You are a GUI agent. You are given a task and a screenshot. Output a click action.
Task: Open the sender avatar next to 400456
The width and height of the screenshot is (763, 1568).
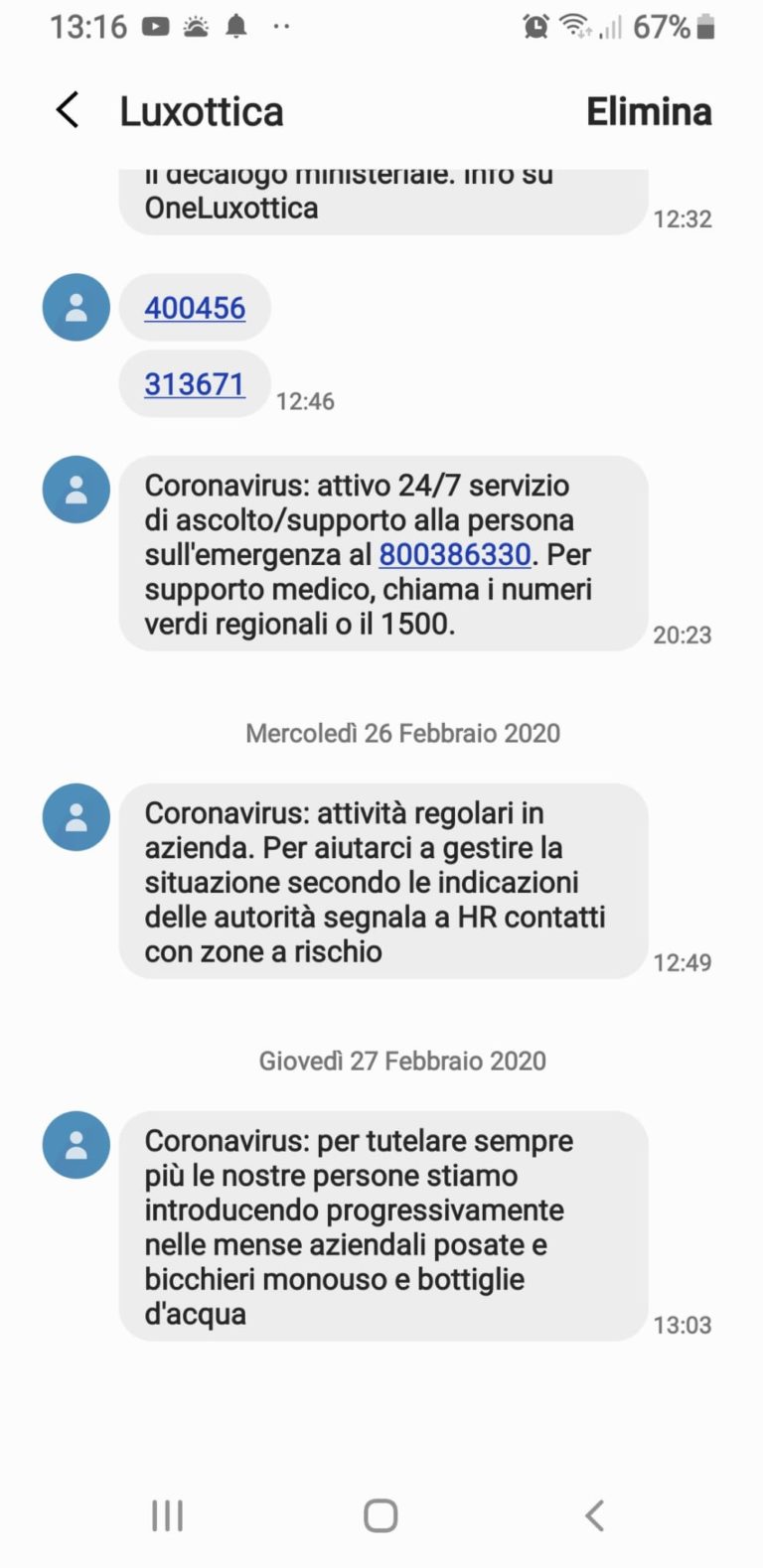tap(75, 308)
